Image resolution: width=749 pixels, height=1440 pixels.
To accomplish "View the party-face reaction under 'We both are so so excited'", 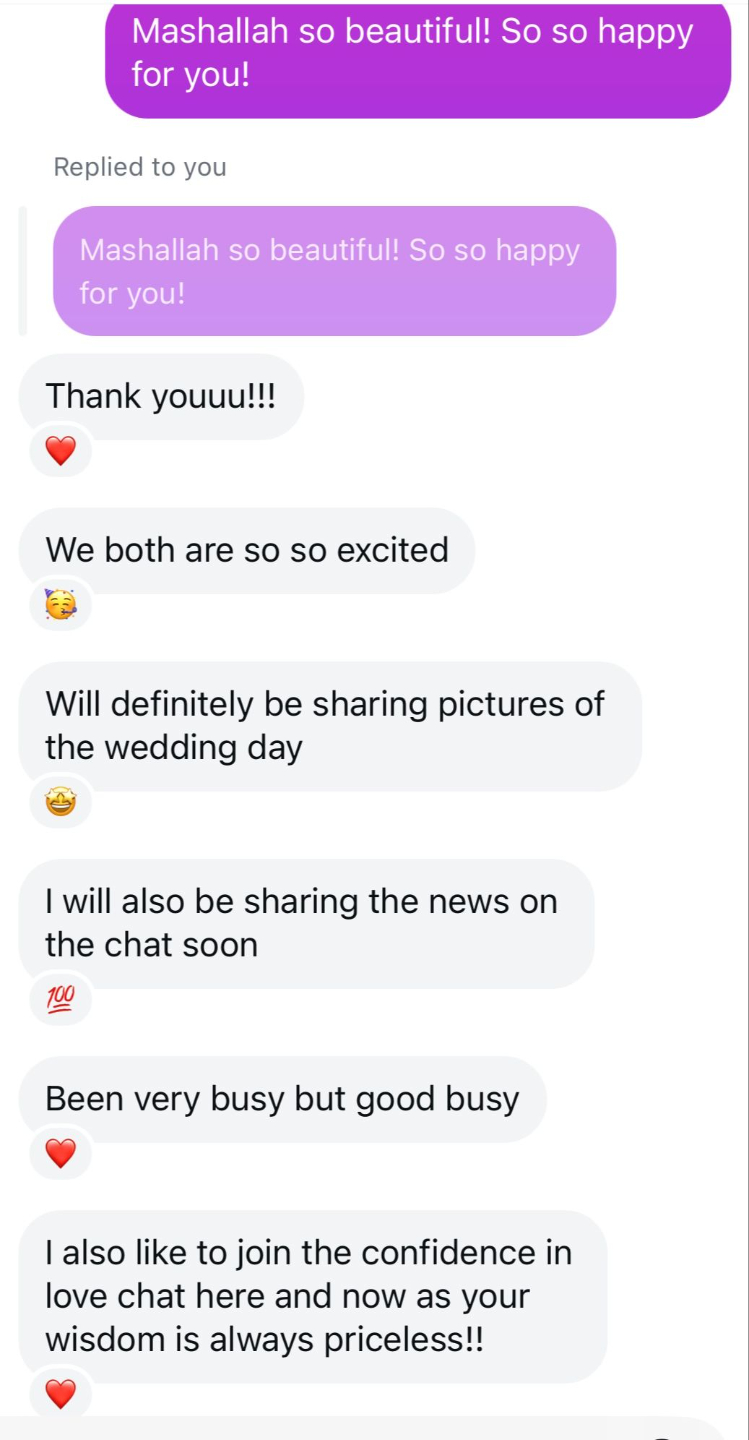I will (x=61, y=606).
